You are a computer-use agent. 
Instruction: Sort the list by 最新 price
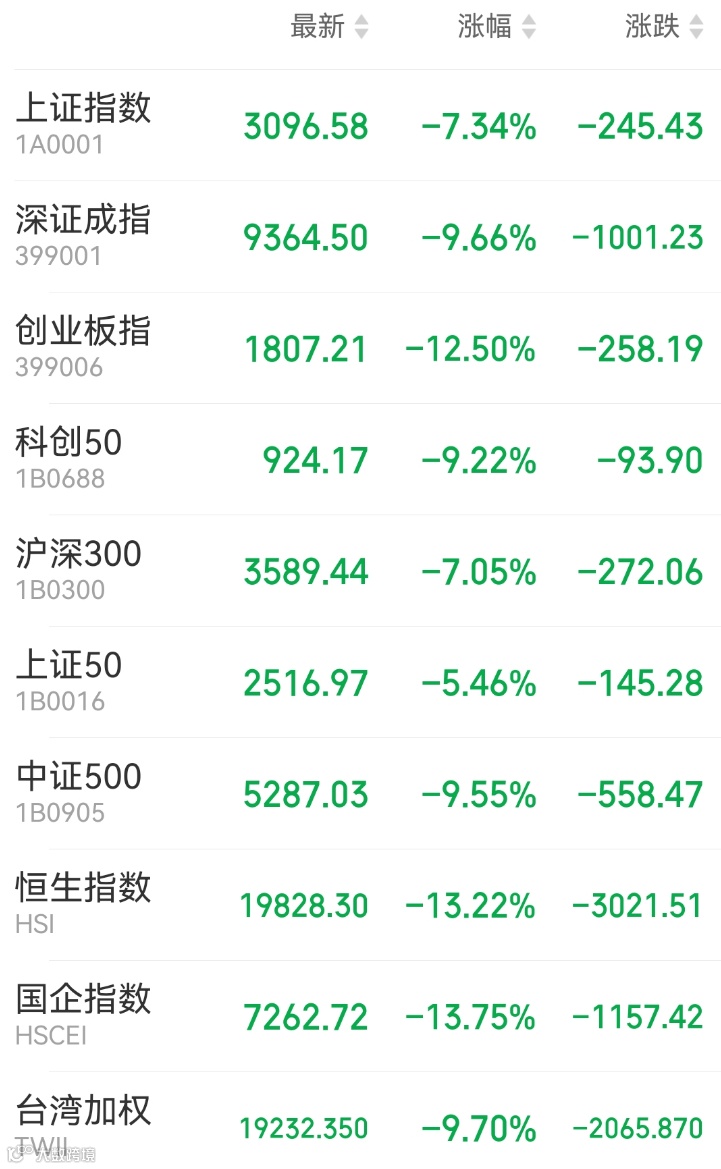(x=329, y=27)
